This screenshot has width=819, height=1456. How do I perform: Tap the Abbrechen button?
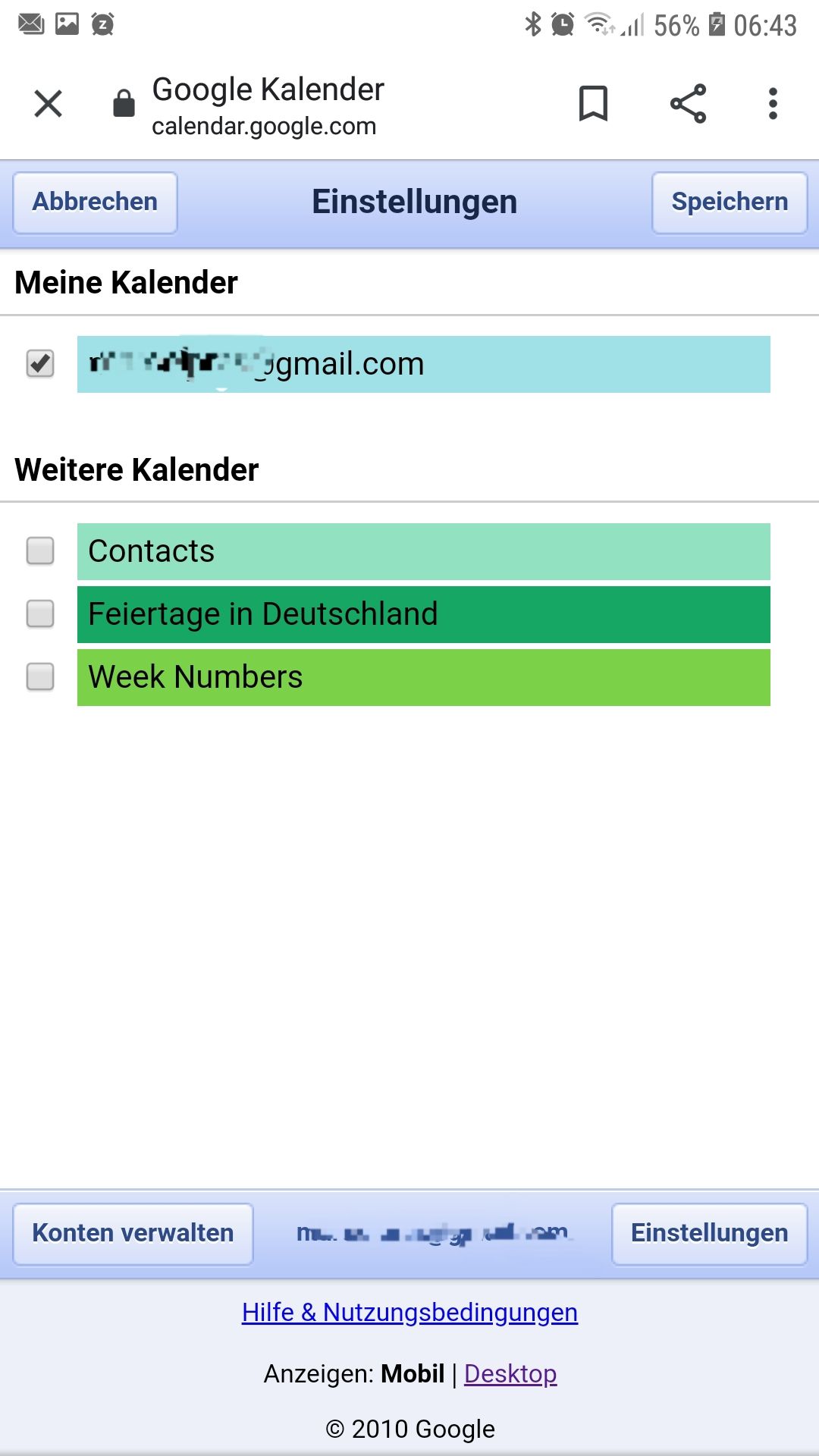pos(95,202)
